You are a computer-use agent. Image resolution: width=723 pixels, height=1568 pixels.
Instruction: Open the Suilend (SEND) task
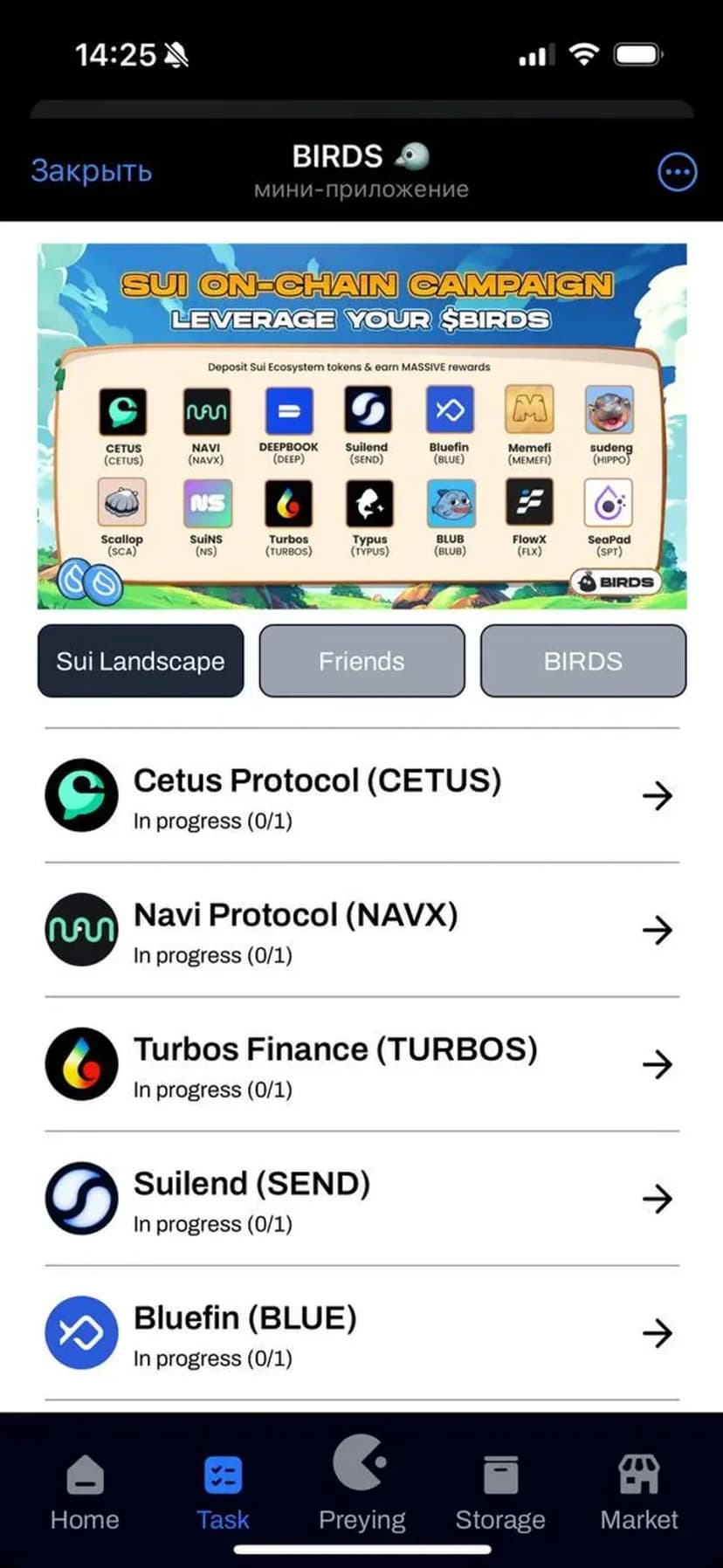(361, 1199)
